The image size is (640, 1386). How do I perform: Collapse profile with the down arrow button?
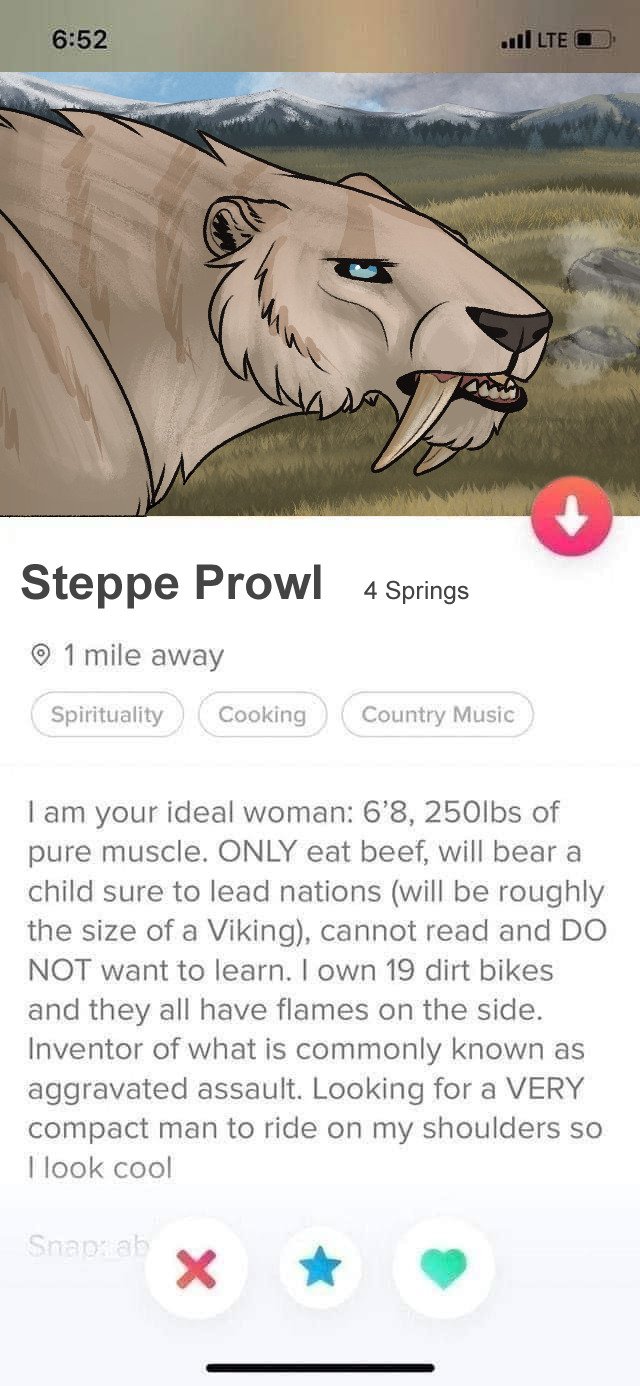571,517
